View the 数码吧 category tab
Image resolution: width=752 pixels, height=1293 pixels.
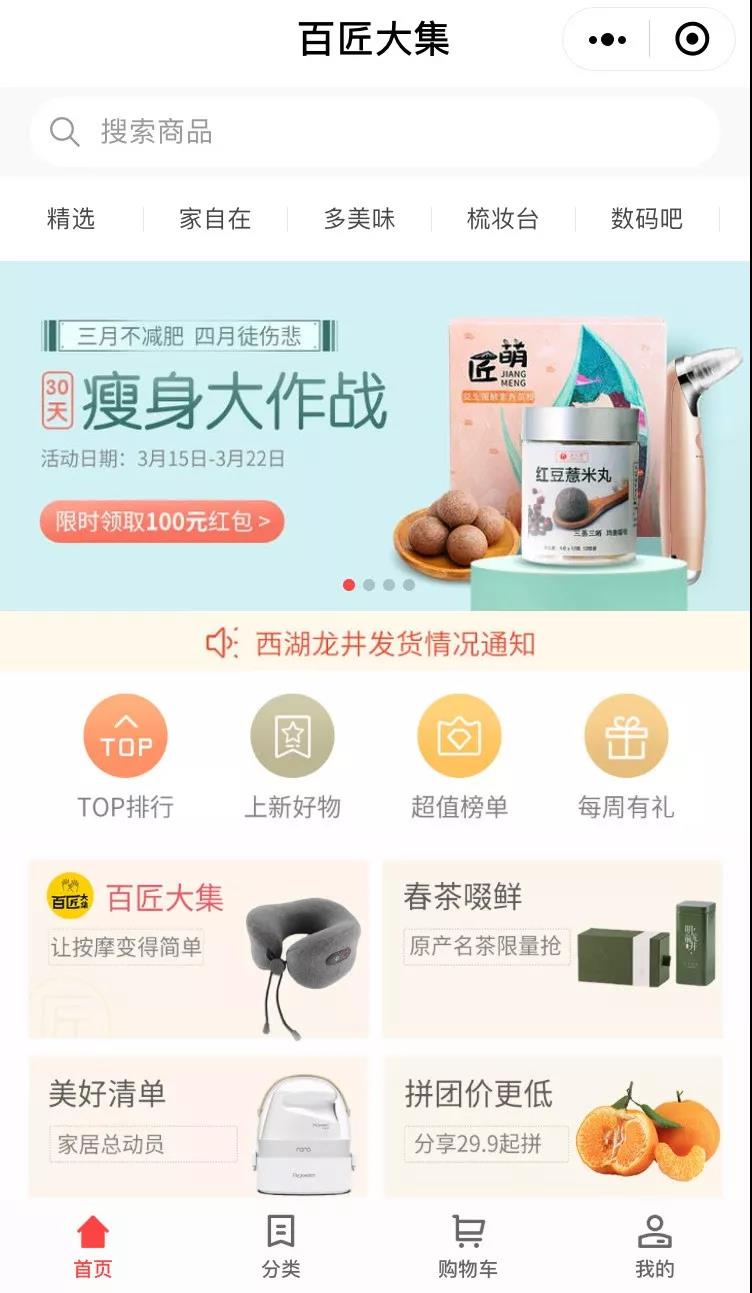646,219
